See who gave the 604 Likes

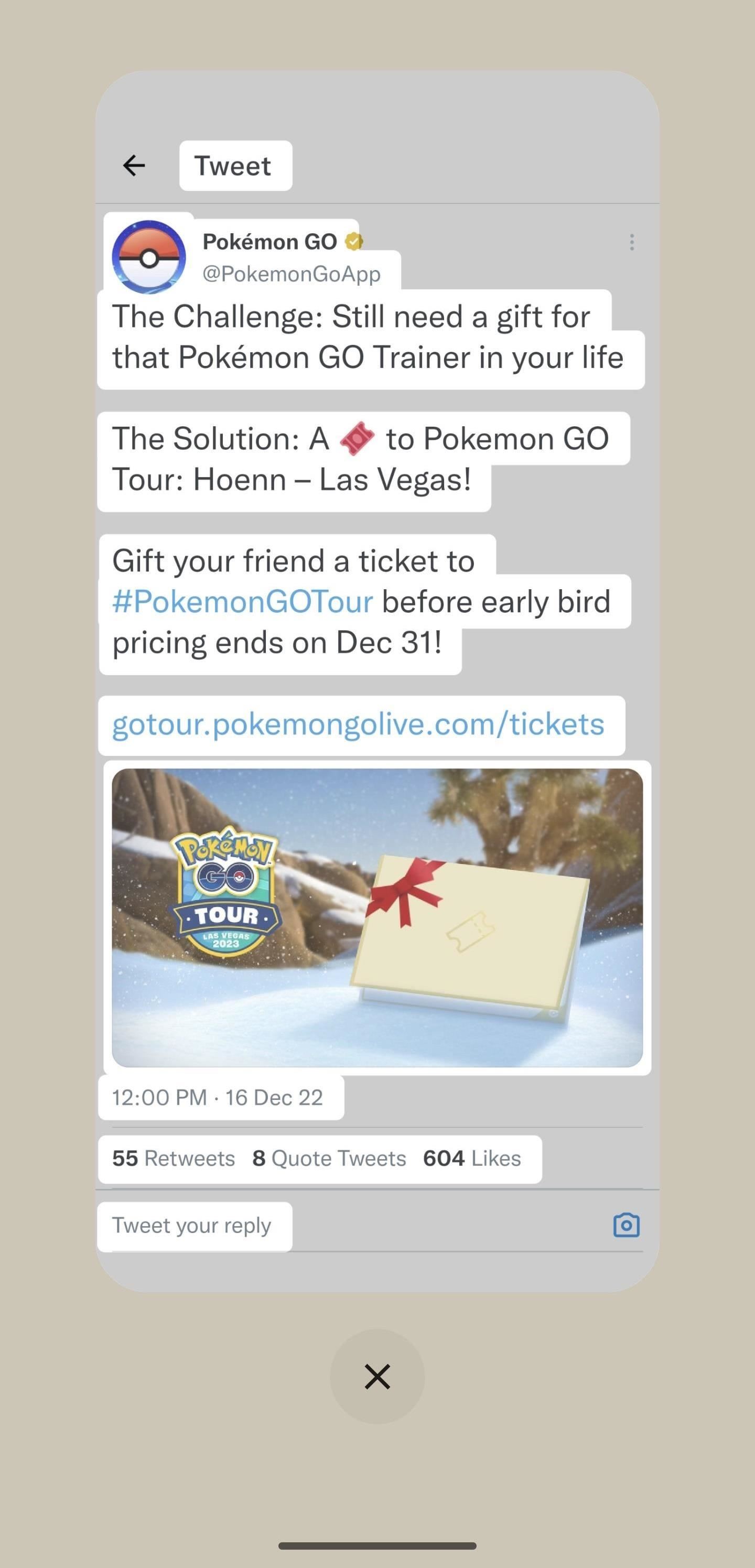coord(472,1159)
